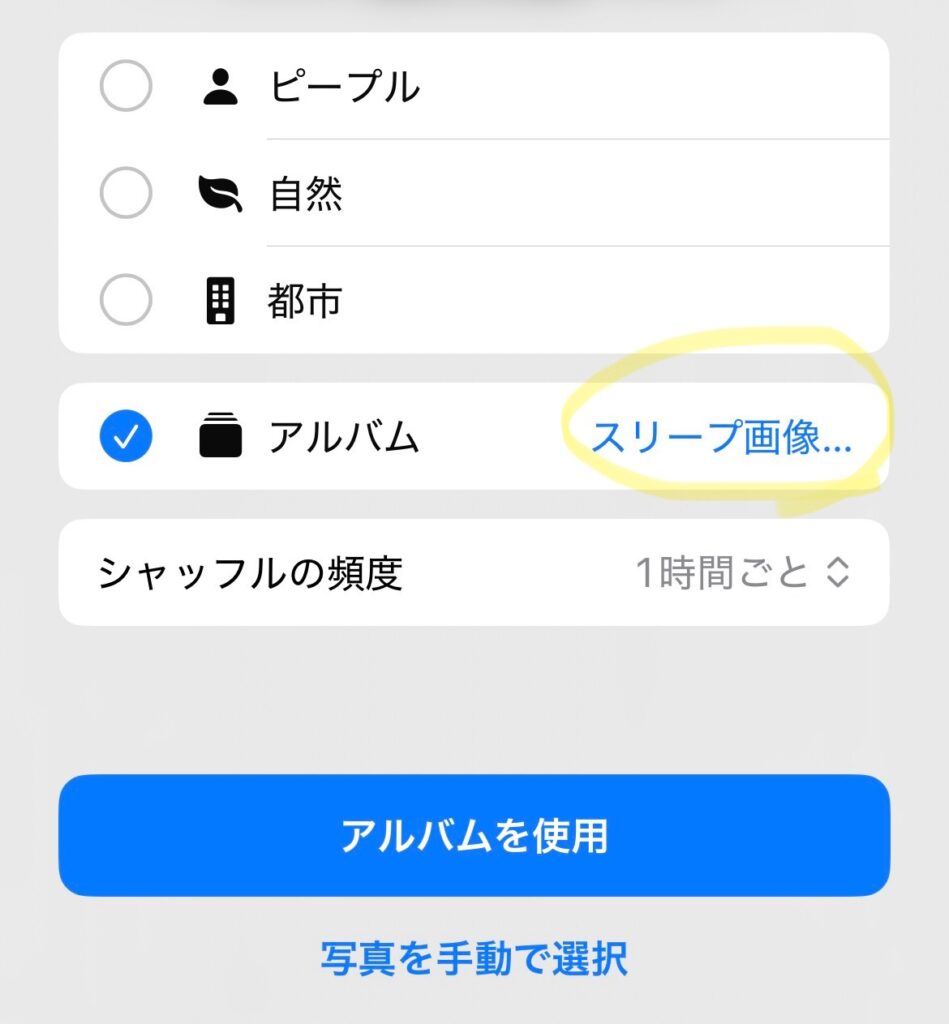949x1024 pixels.
Task: Select the 都市 option
Action: 126,300
